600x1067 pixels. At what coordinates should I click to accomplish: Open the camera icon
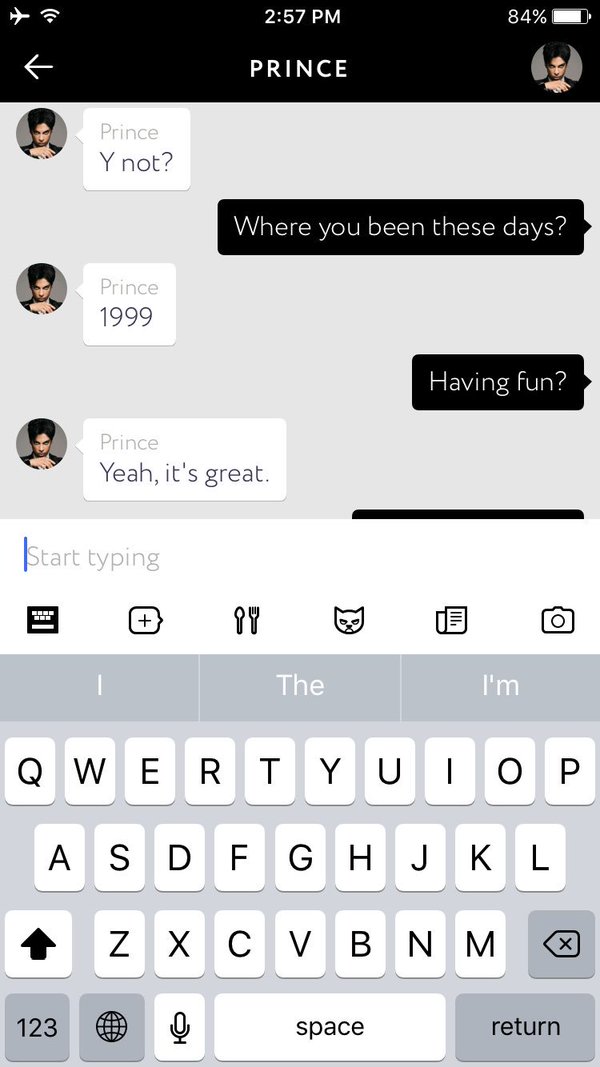558,620
